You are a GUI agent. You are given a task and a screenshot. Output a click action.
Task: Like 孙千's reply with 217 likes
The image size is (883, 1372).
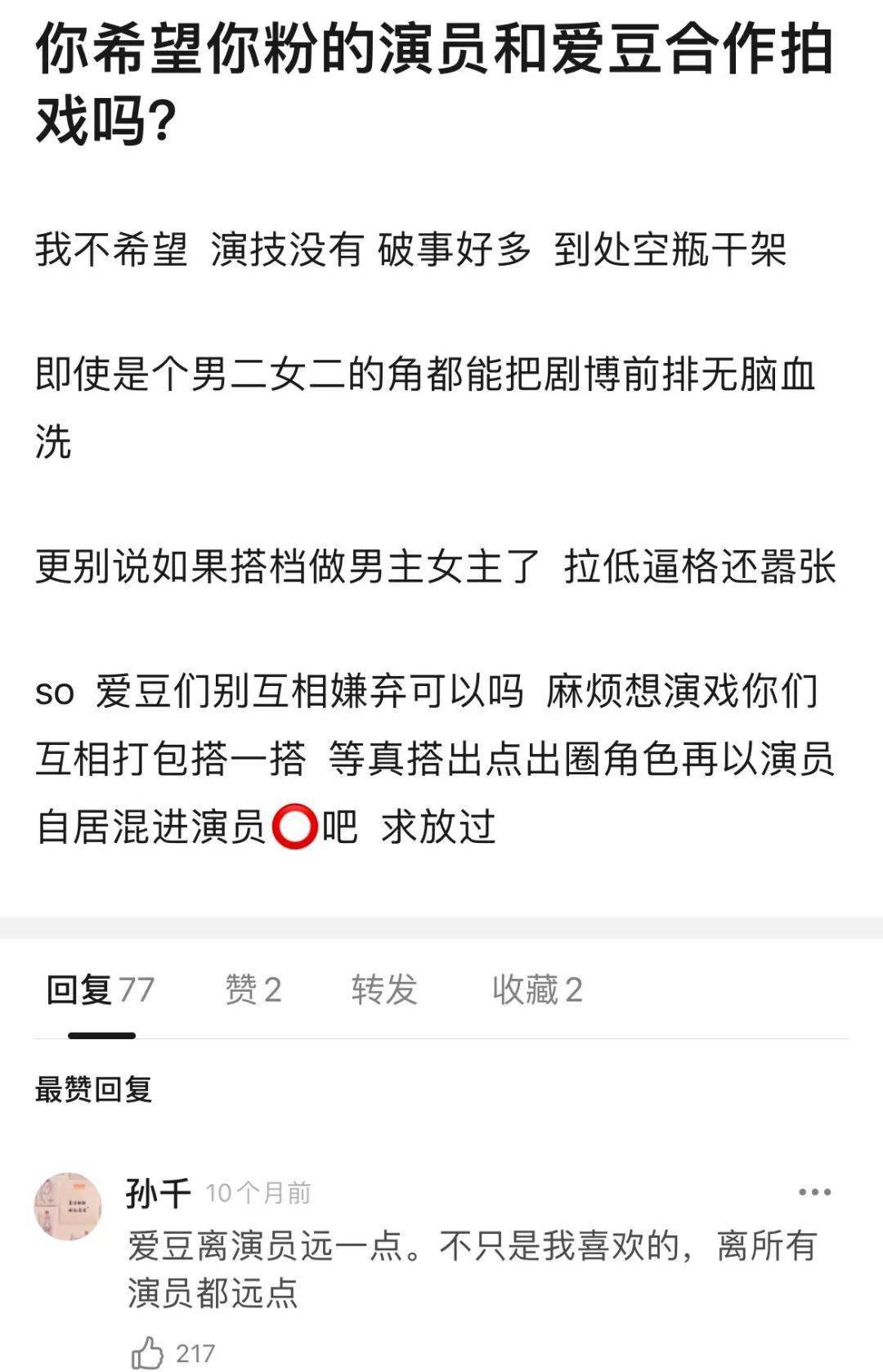pyautogui.click(x=149, y=1352)
